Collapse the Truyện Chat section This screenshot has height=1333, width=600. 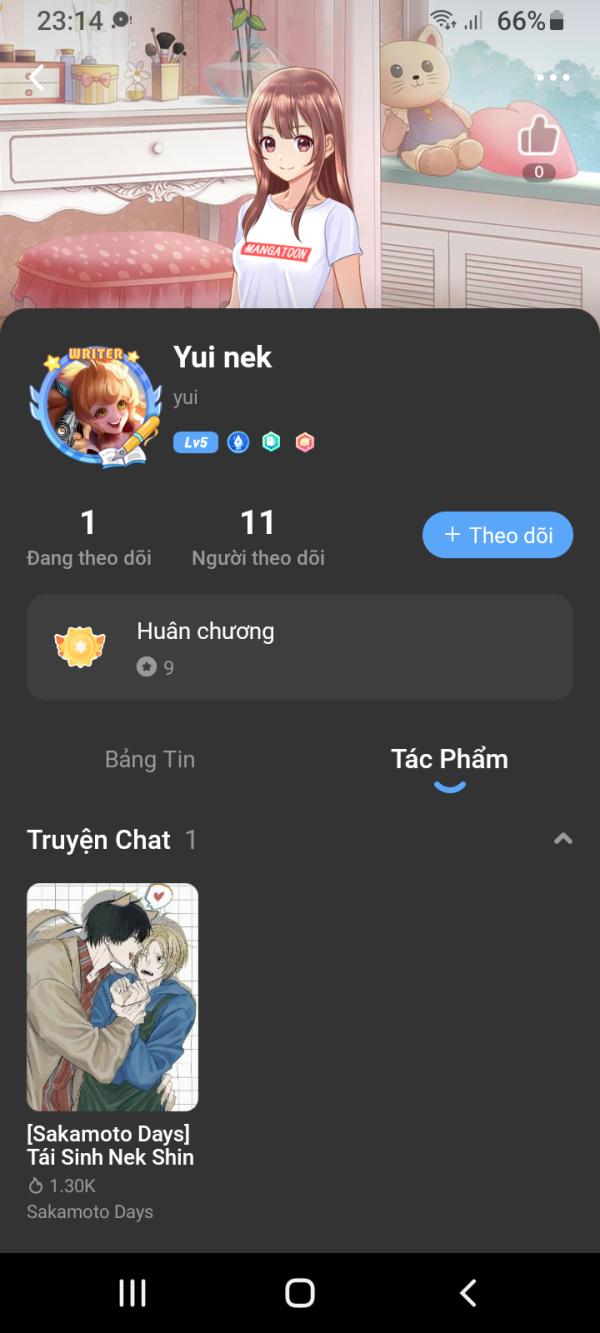pyautogui.click(x=563, y=839)
